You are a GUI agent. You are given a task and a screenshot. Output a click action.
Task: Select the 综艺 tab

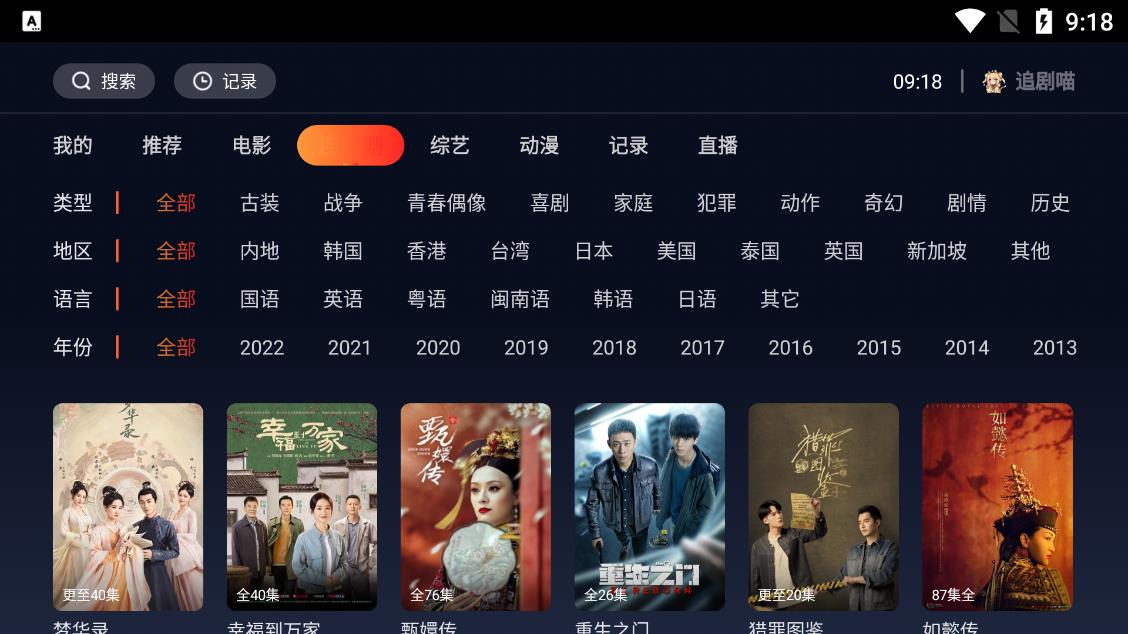tap(450, 146)
